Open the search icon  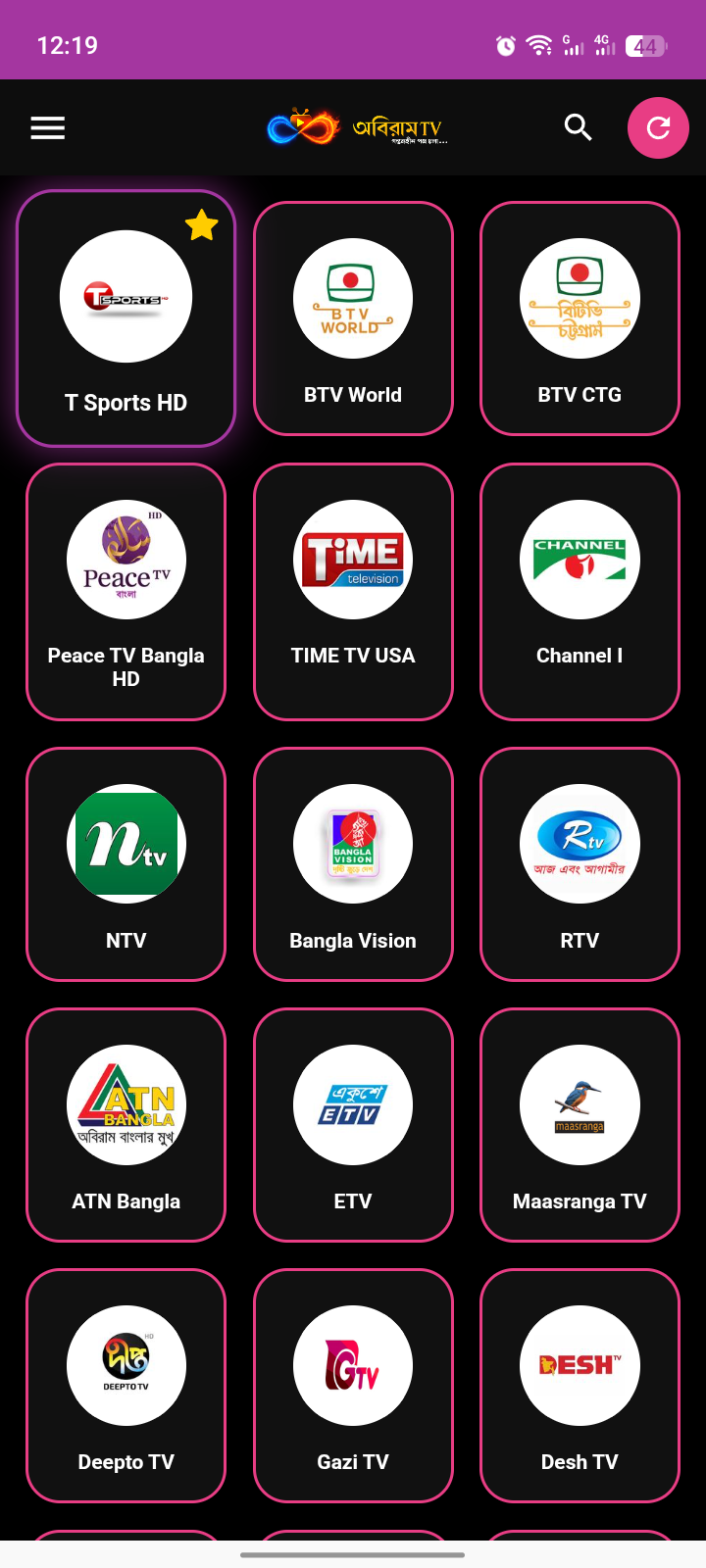578,127
